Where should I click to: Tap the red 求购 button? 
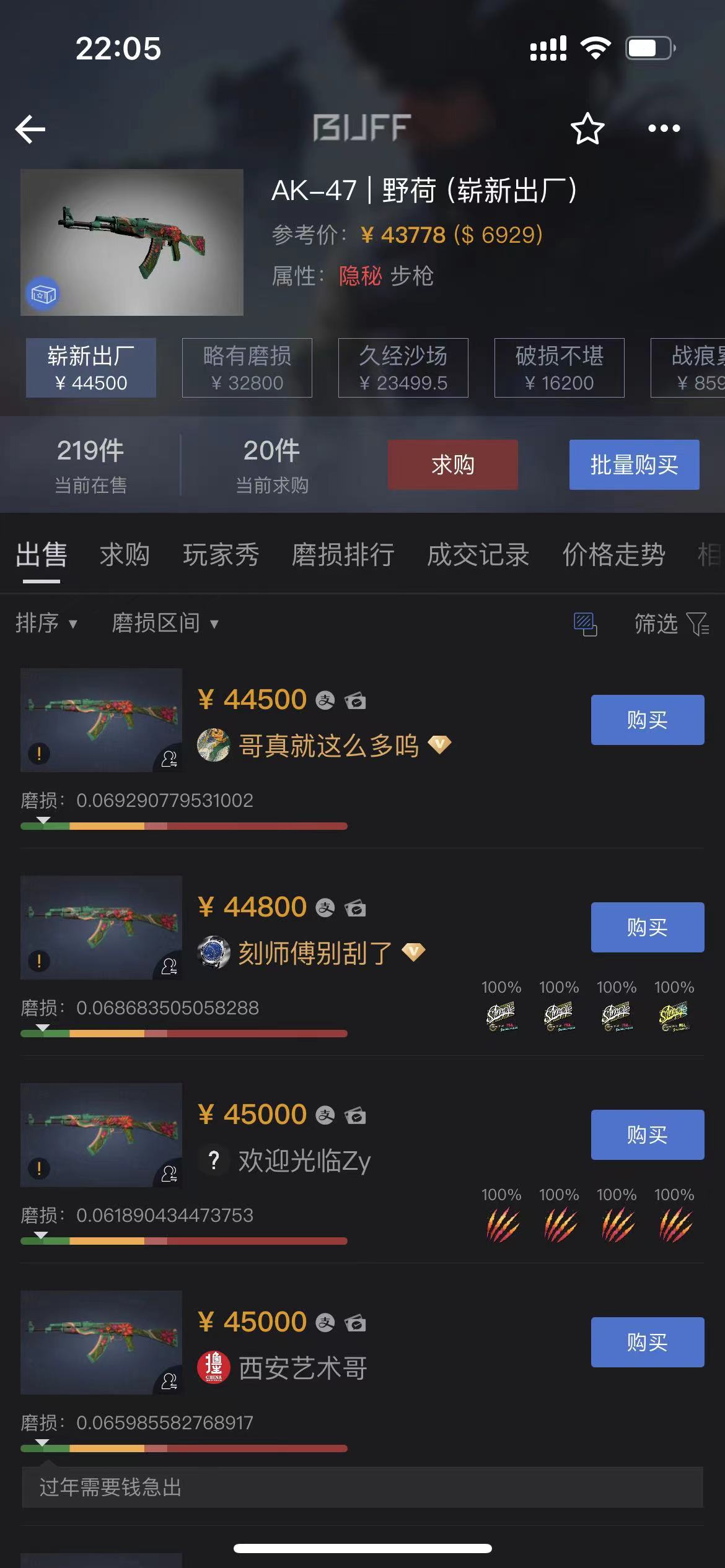coord(452,464)
